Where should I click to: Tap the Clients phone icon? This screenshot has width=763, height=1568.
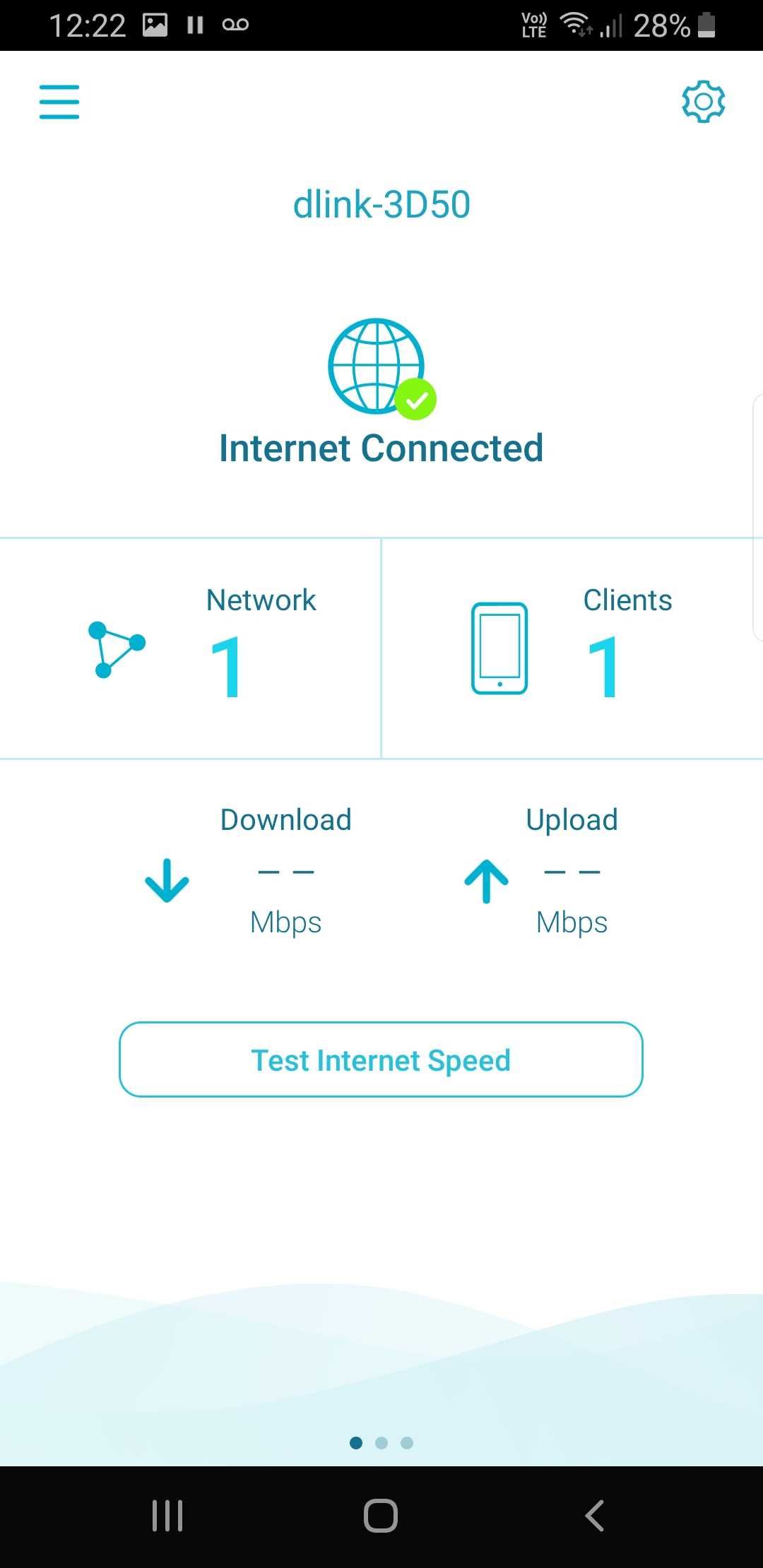pyautogui.click(x=499, y=648)
